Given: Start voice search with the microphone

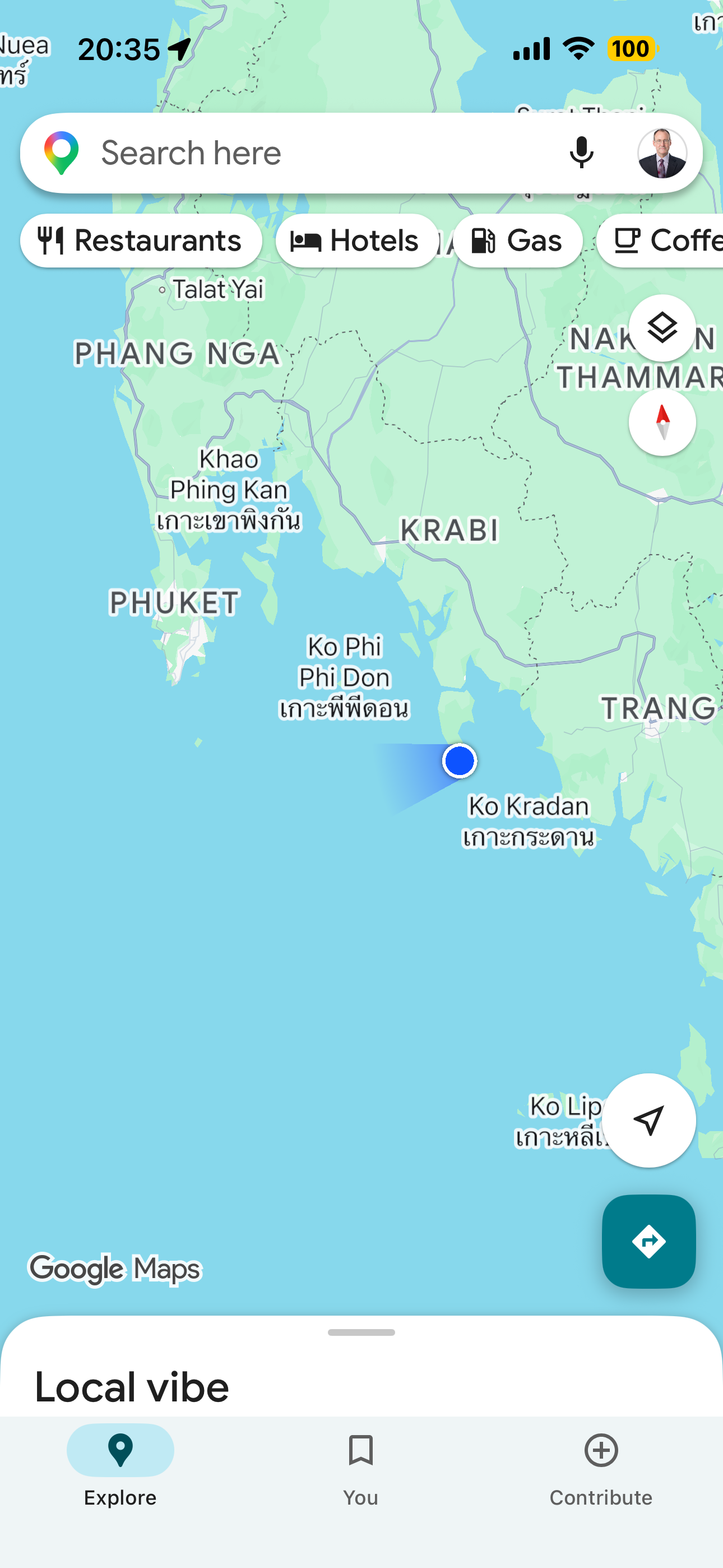Looking at the screenshot, I should click(x=581, y=153).
